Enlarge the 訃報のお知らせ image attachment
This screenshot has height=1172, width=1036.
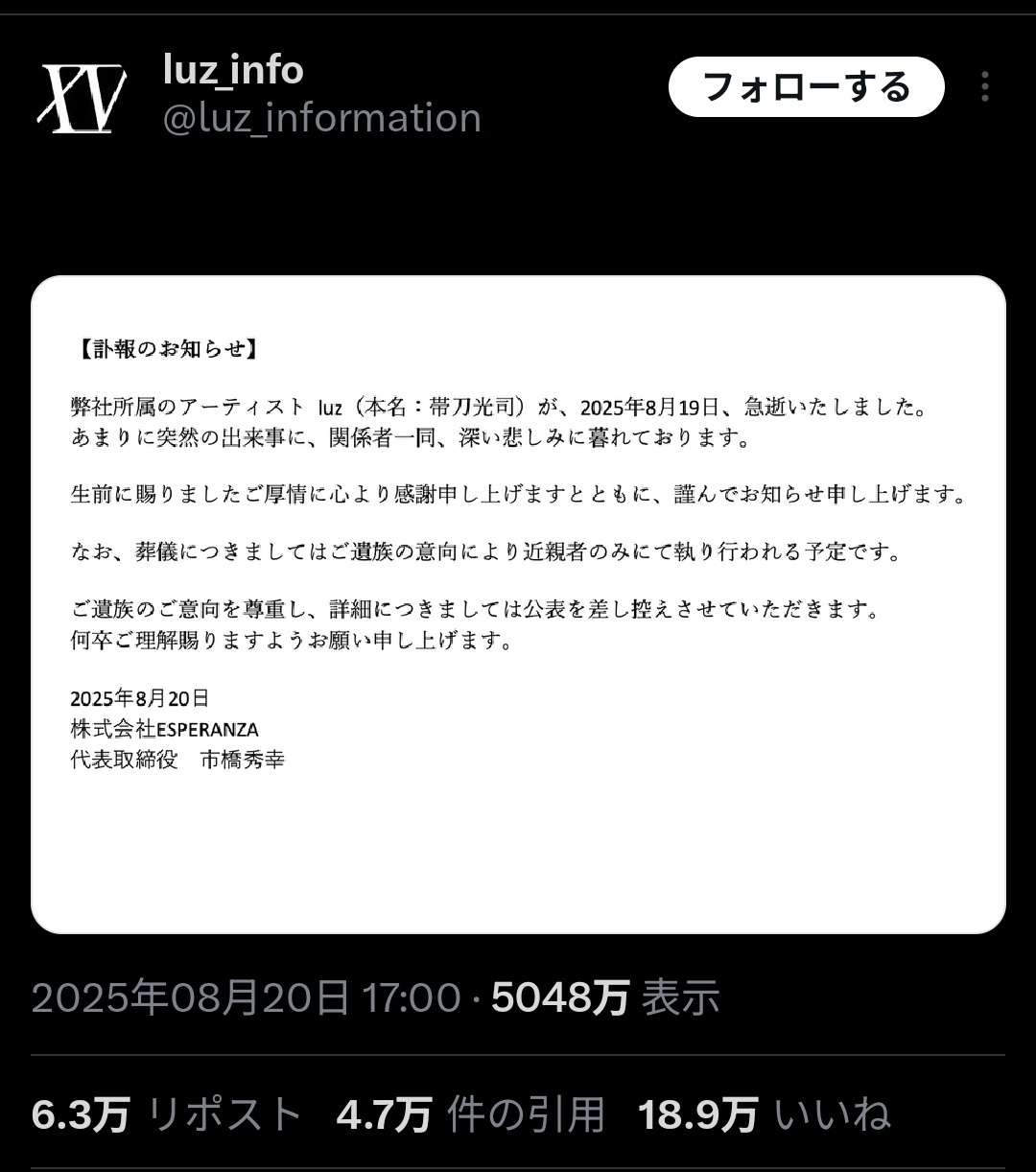pyautogui.click(x=518, y=604)
